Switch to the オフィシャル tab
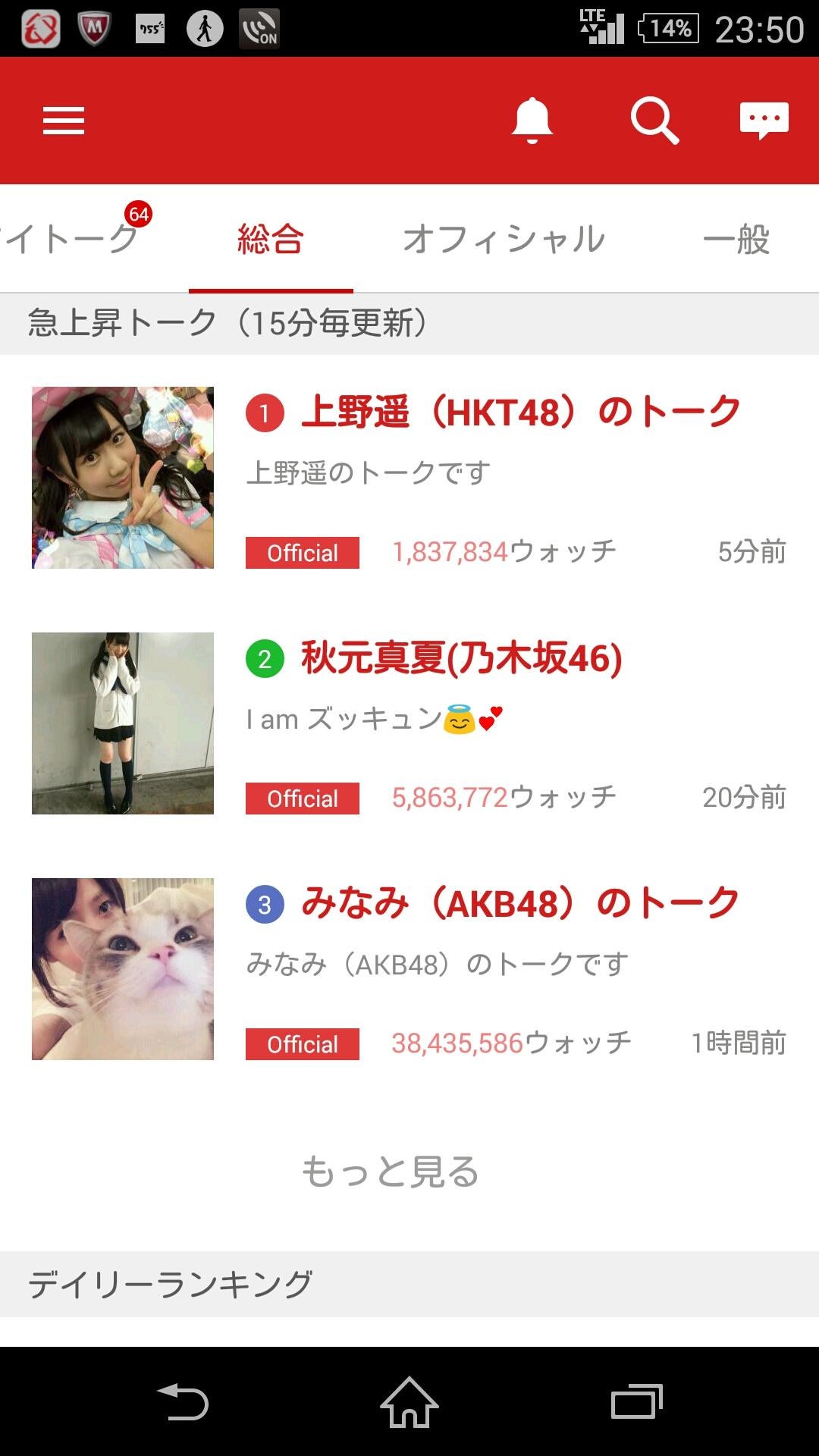 (504, 240)
